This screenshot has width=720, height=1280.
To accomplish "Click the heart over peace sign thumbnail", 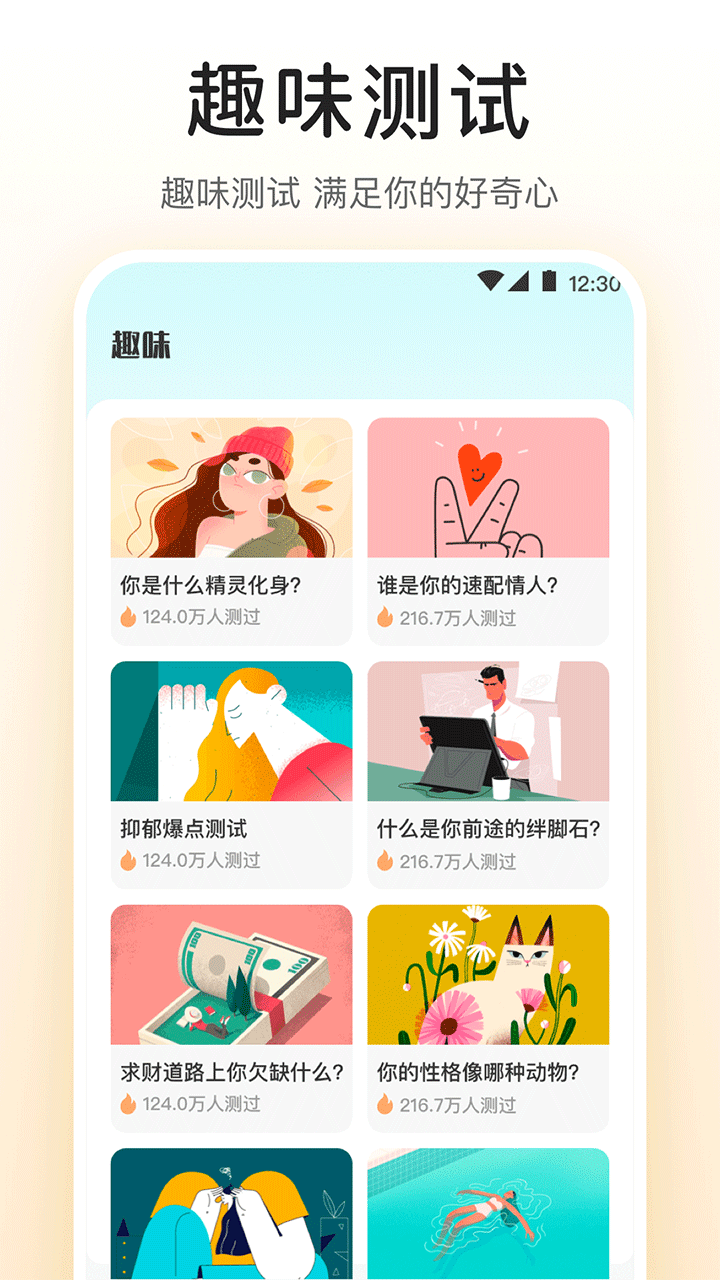I will click(487, 488).
